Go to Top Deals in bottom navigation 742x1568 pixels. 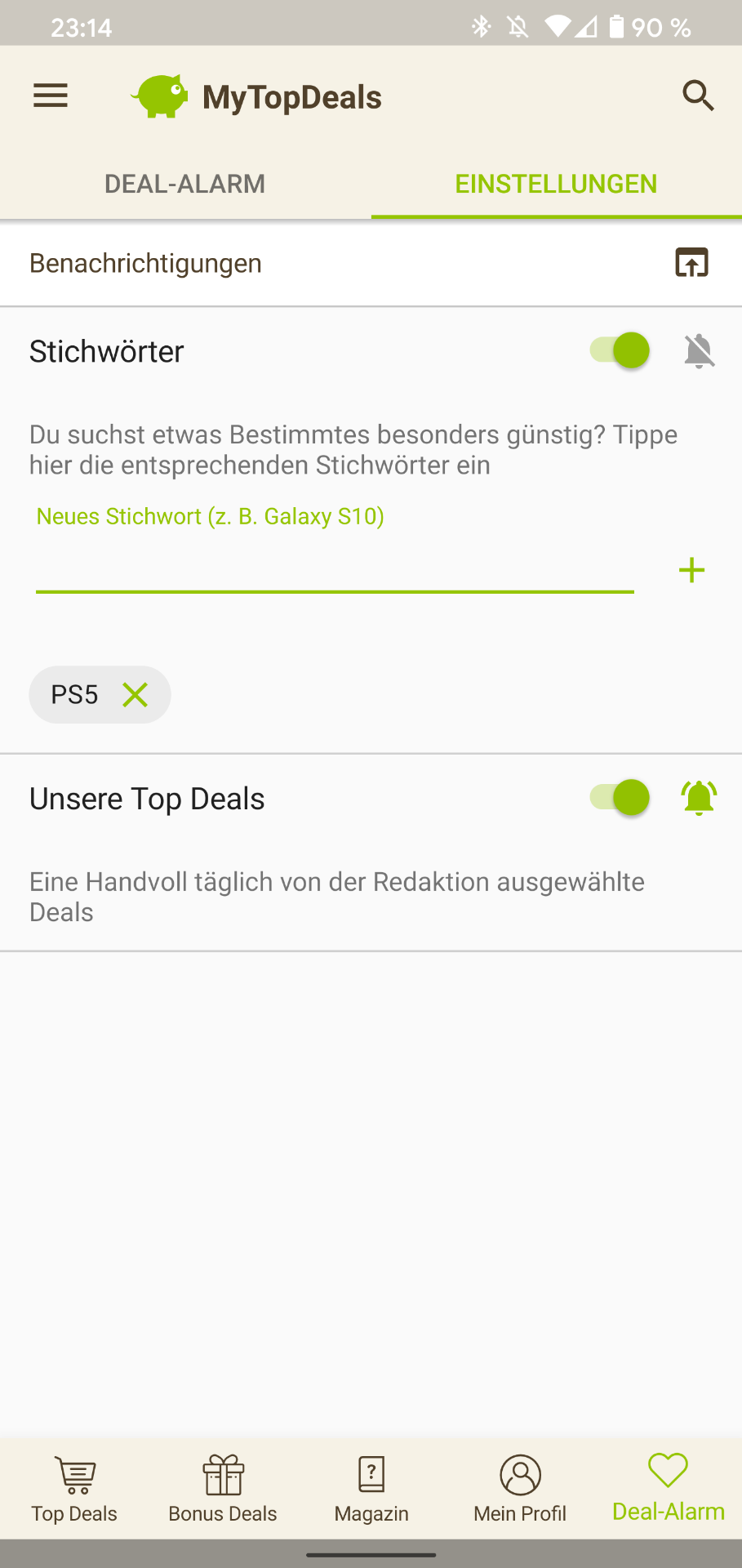click(x=74, y=1490)
